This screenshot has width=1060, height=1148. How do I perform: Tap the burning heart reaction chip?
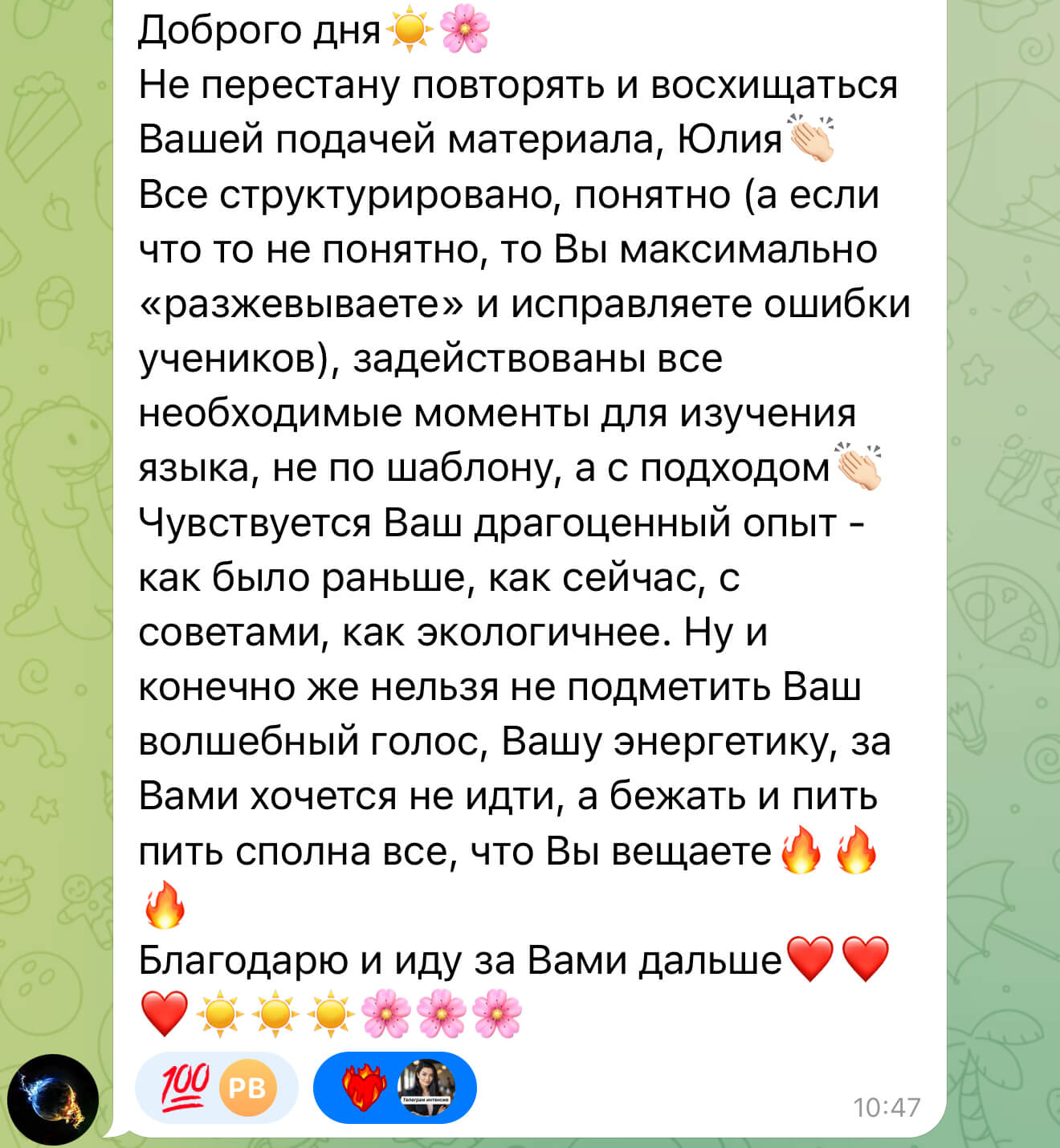point(393,1088)
